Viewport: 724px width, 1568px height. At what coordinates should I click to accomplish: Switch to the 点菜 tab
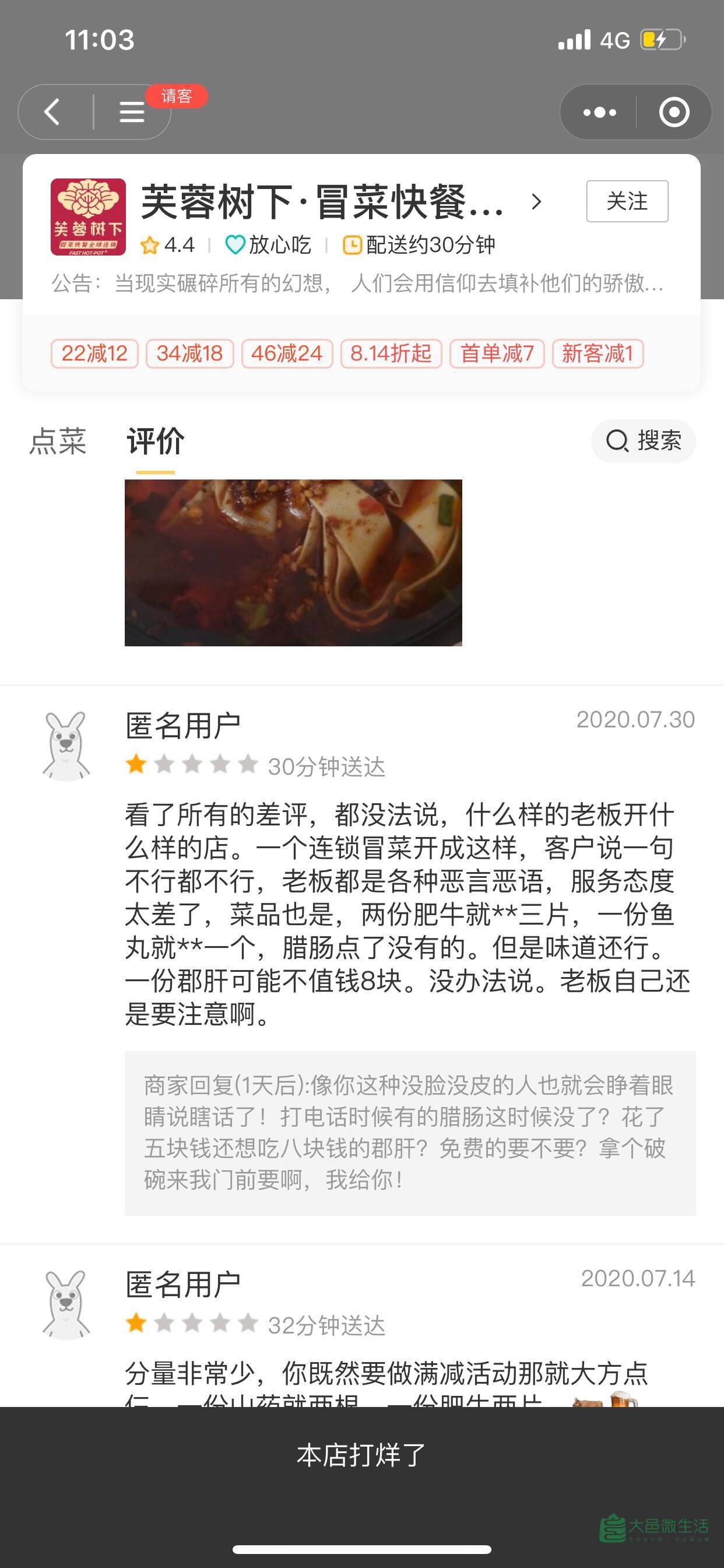pos(58,442)
